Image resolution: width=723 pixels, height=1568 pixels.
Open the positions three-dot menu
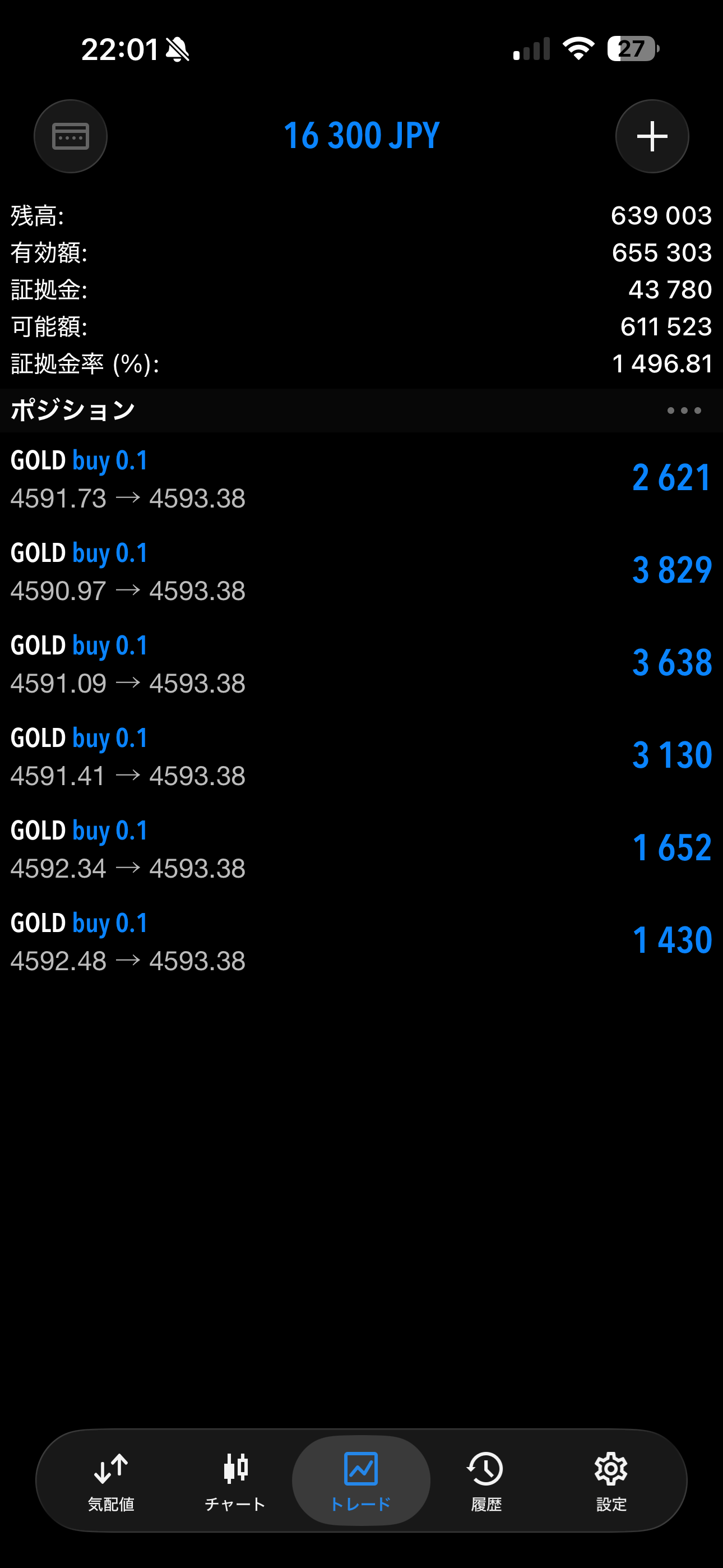683,411
